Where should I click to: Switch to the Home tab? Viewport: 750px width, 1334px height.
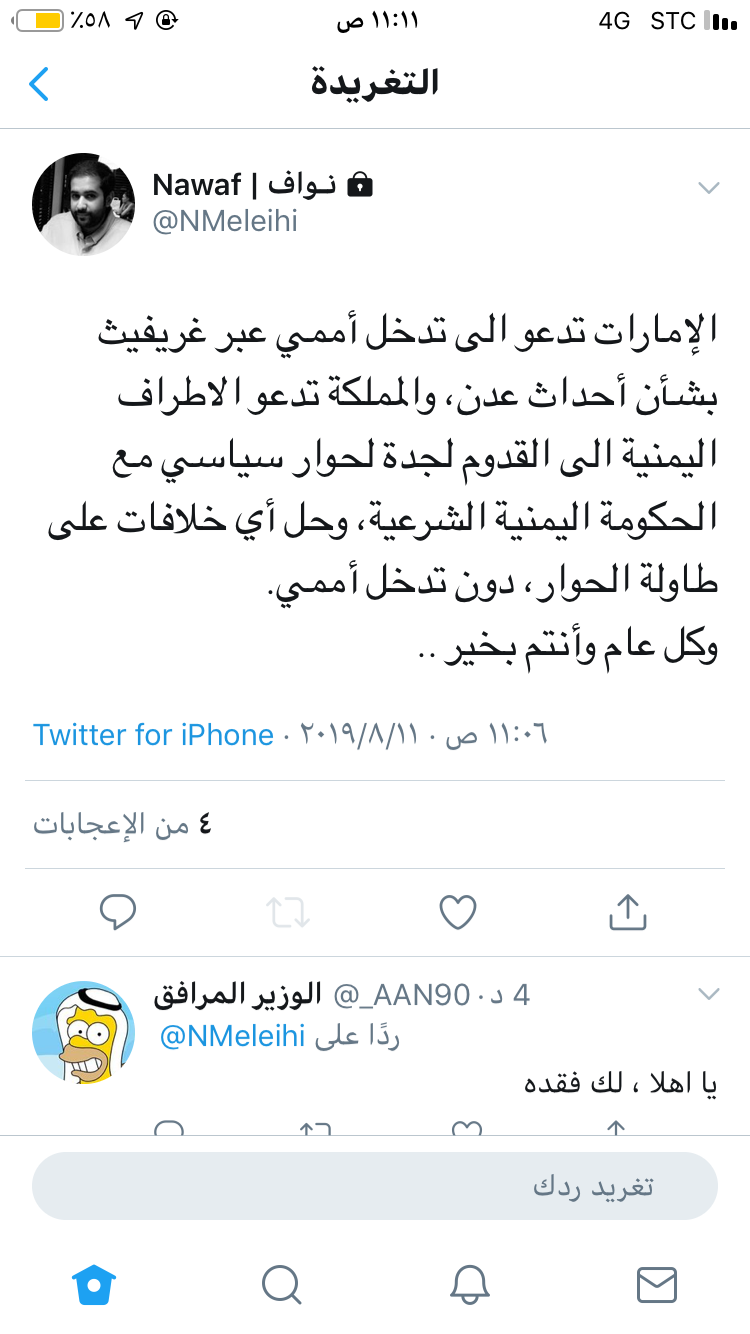[x=93, y=1283]
